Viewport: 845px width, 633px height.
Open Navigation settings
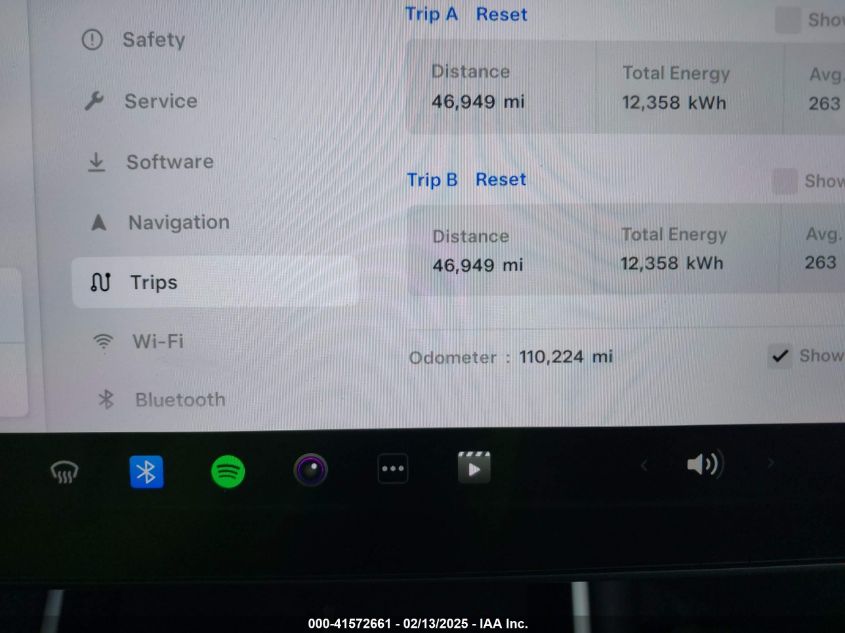click(x=177, y=222)
